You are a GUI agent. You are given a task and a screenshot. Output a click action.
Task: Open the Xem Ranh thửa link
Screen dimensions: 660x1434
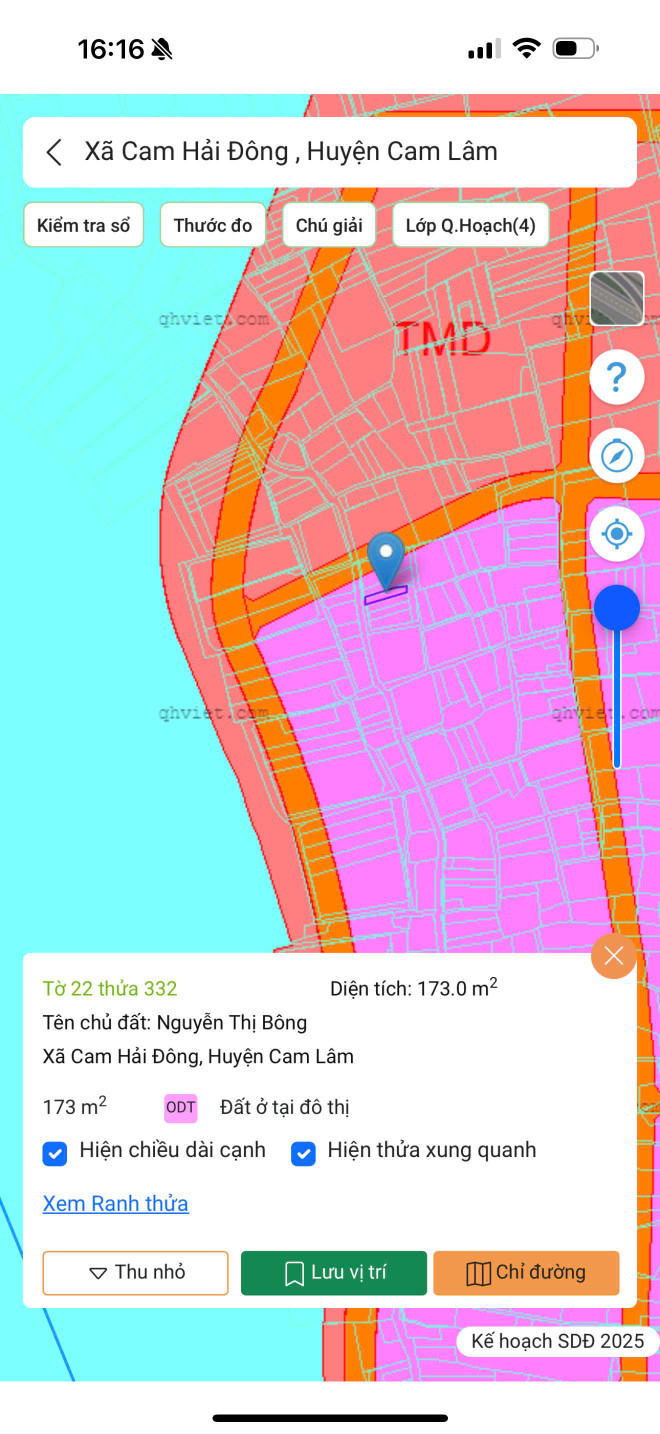(x=115, y=1204)
